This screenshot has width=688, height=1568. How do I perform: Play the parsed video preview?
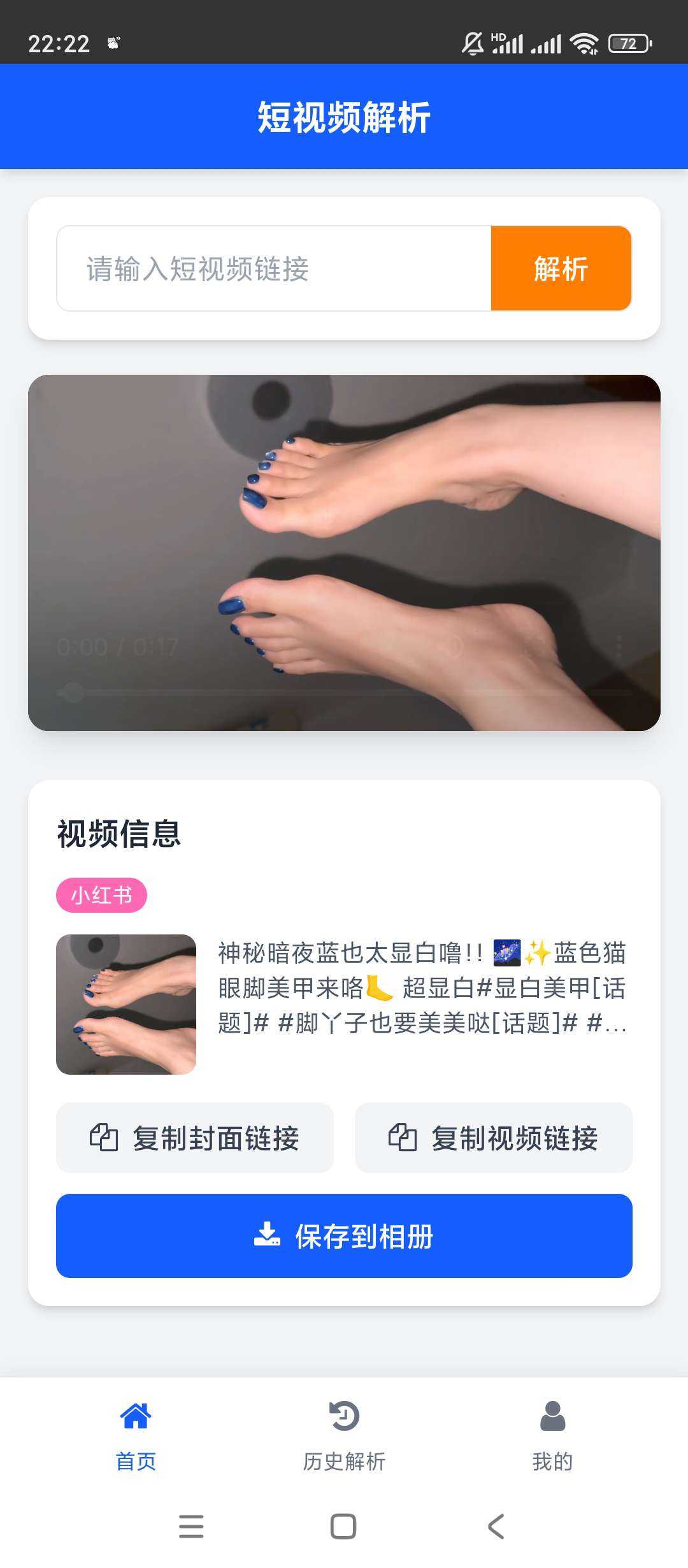344,553
